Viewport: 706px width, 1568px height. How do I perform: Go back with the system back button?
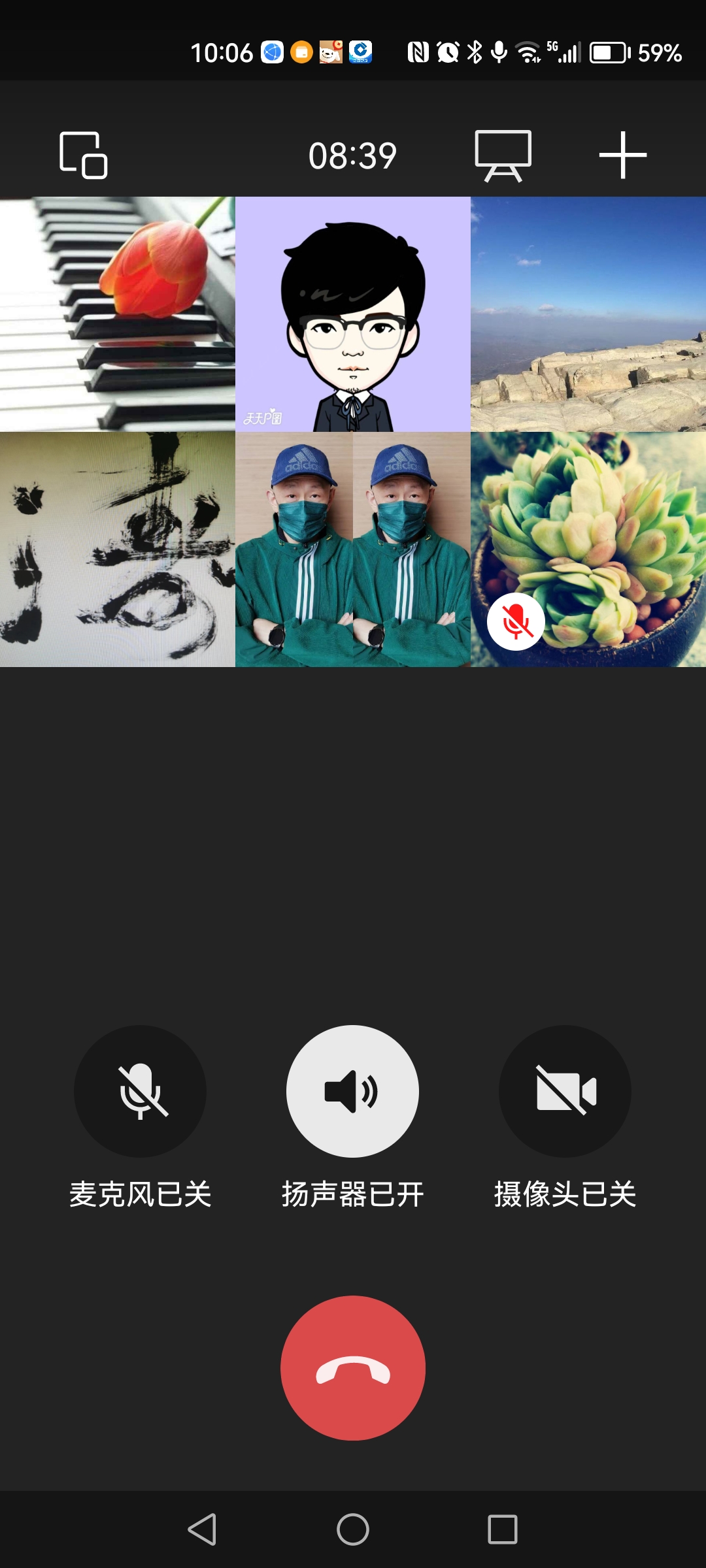click(203, 1529)
